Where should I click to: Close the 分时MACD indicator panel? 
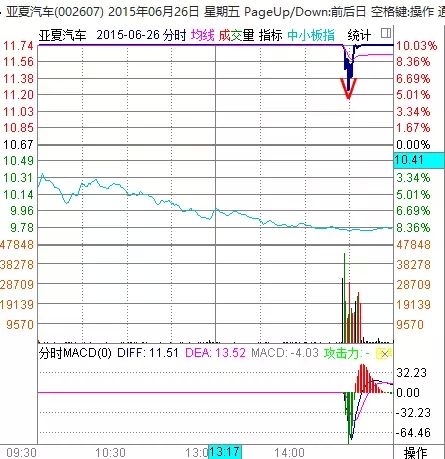(x=384, y=354)
